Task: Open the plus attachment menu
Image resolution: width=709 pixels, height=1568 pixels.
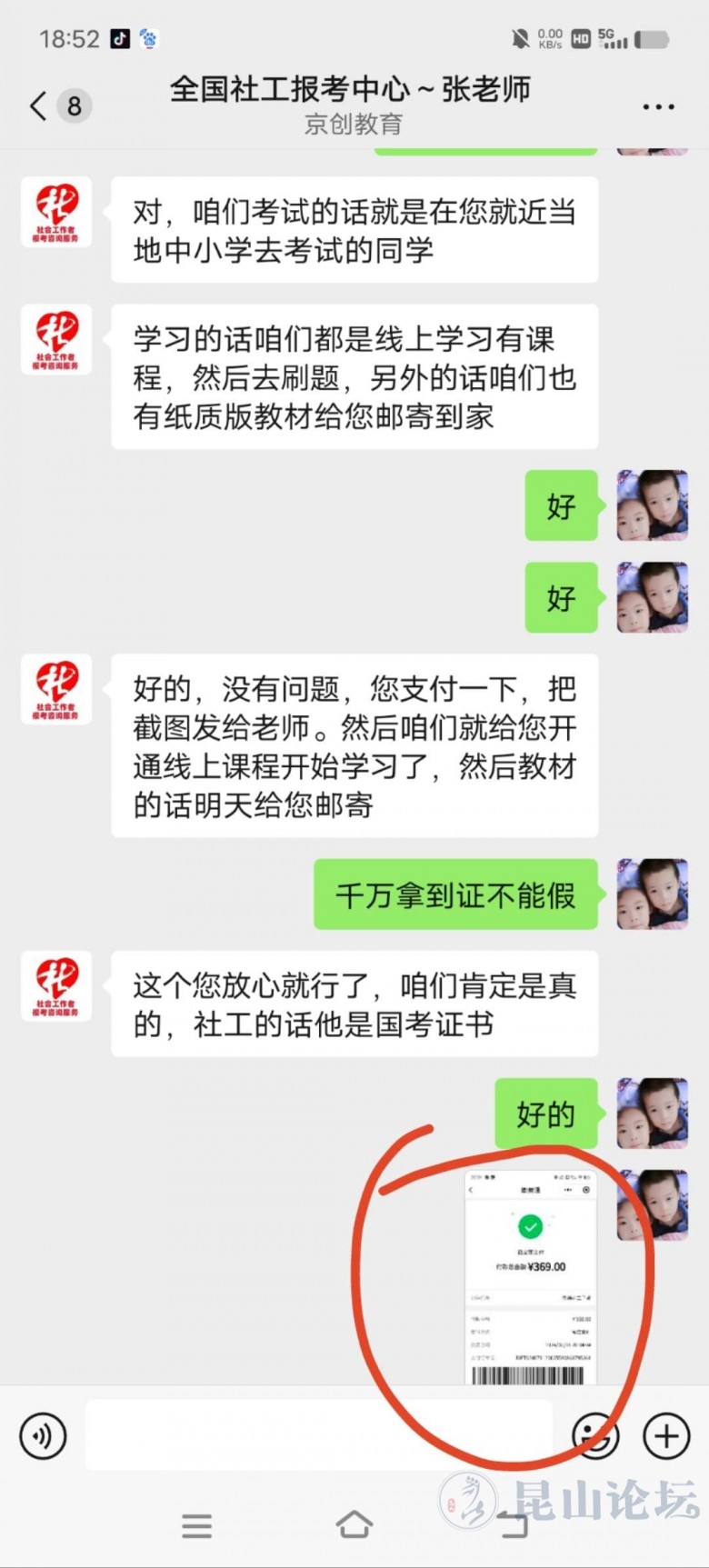Action: [x=666, y=1436]
